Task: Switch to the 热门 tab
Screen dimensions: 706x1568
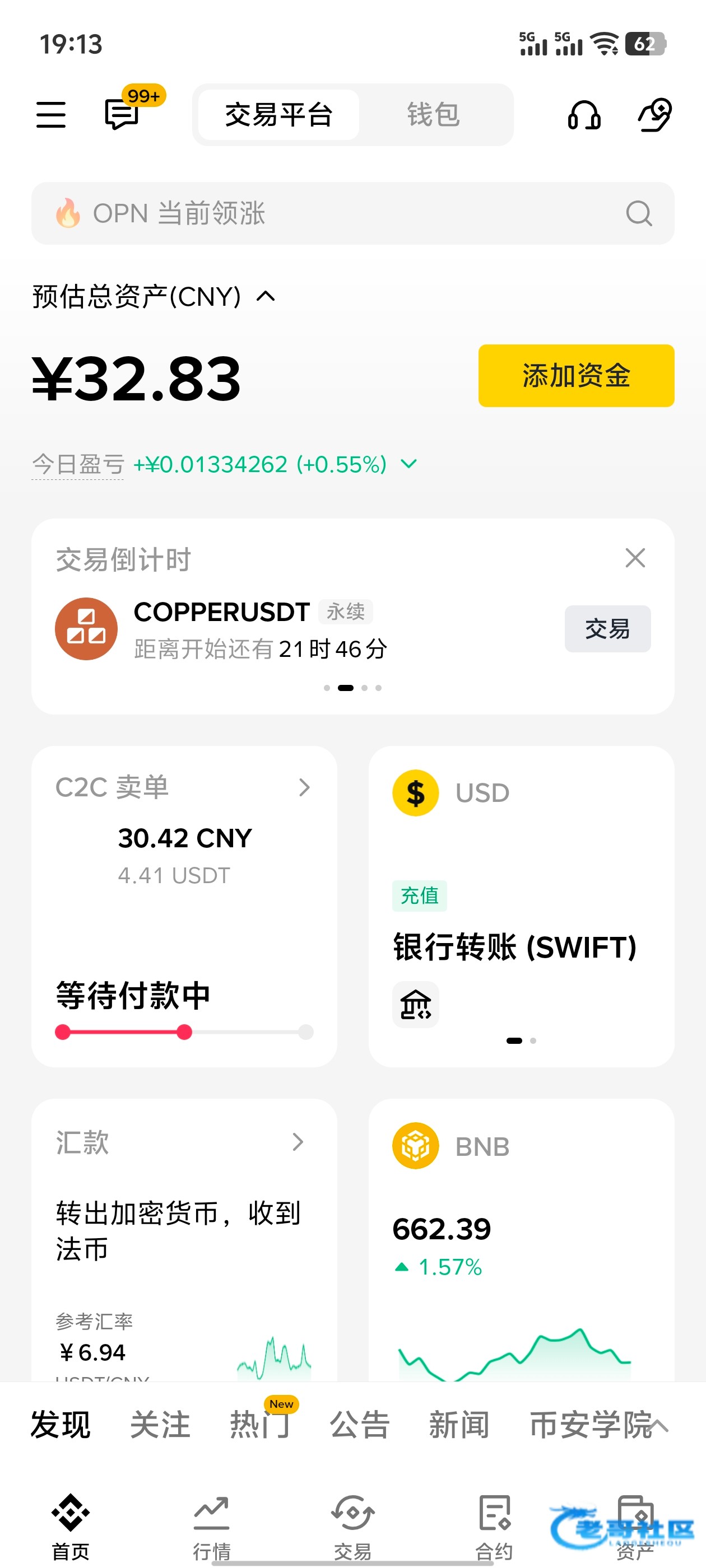Action: (260, 1424)
